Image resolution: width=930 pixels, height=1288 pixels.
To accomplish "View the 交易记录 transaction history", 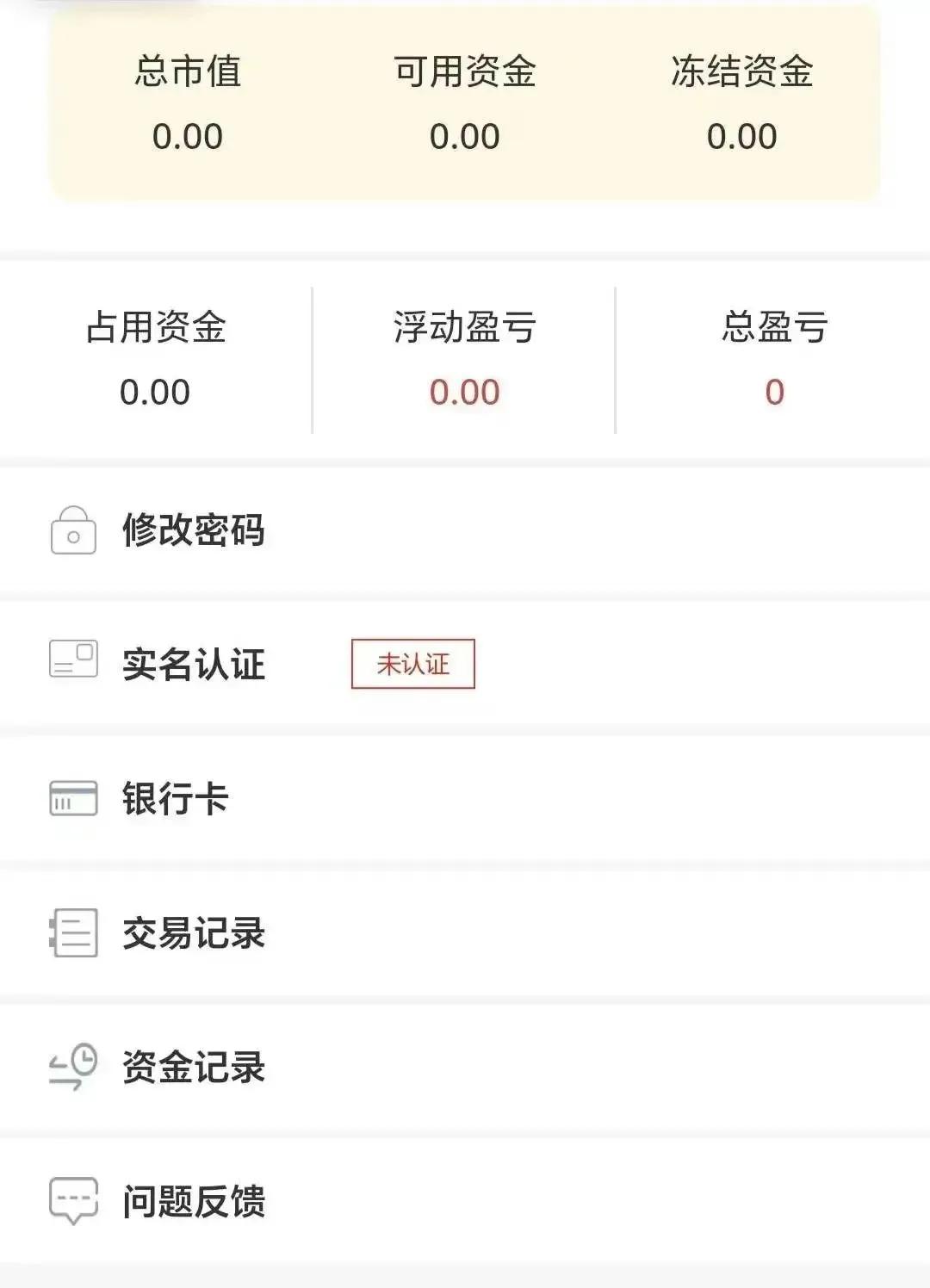I will tap(193, 932).
